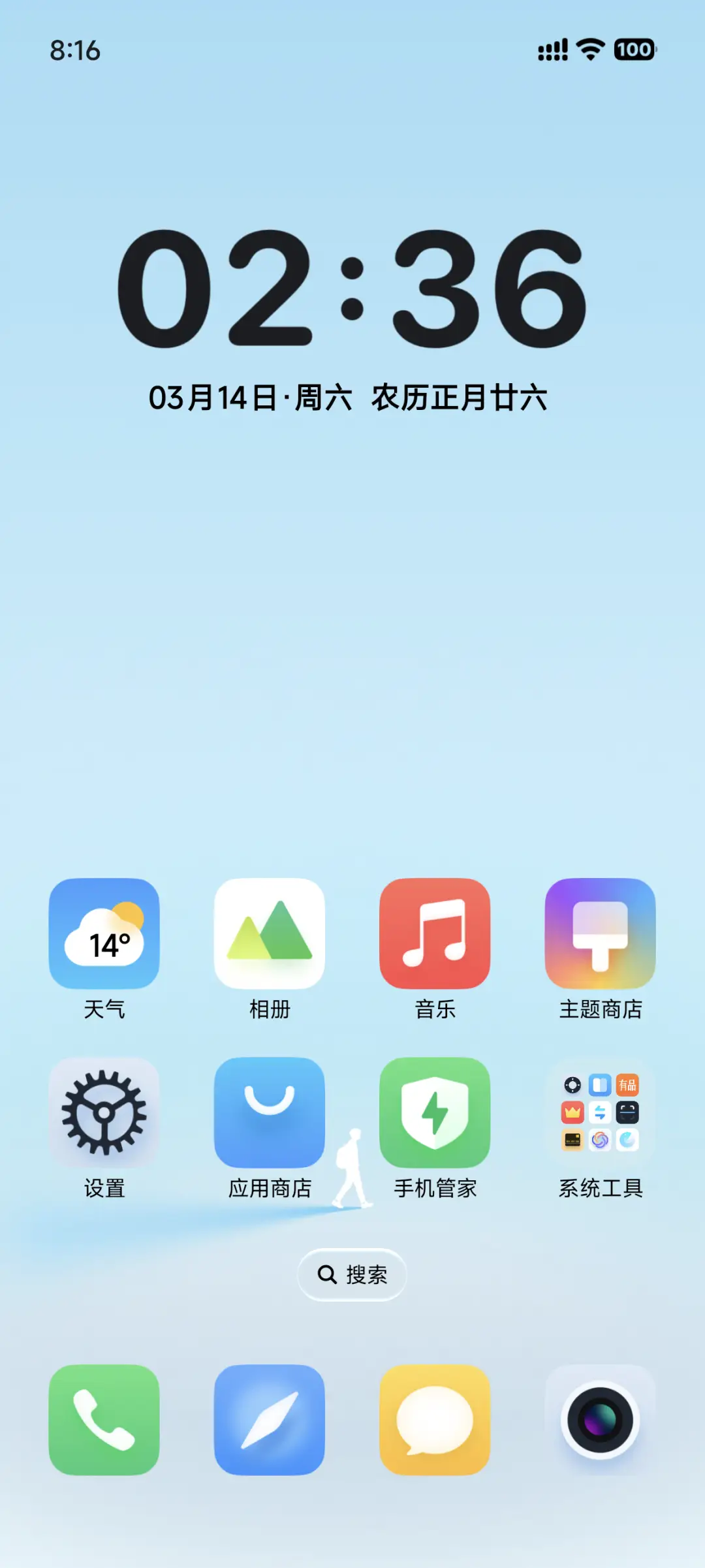Tap the large 02:36 clock widget
This screenshot has height=1568, width=705.
(x=352, y=294)
